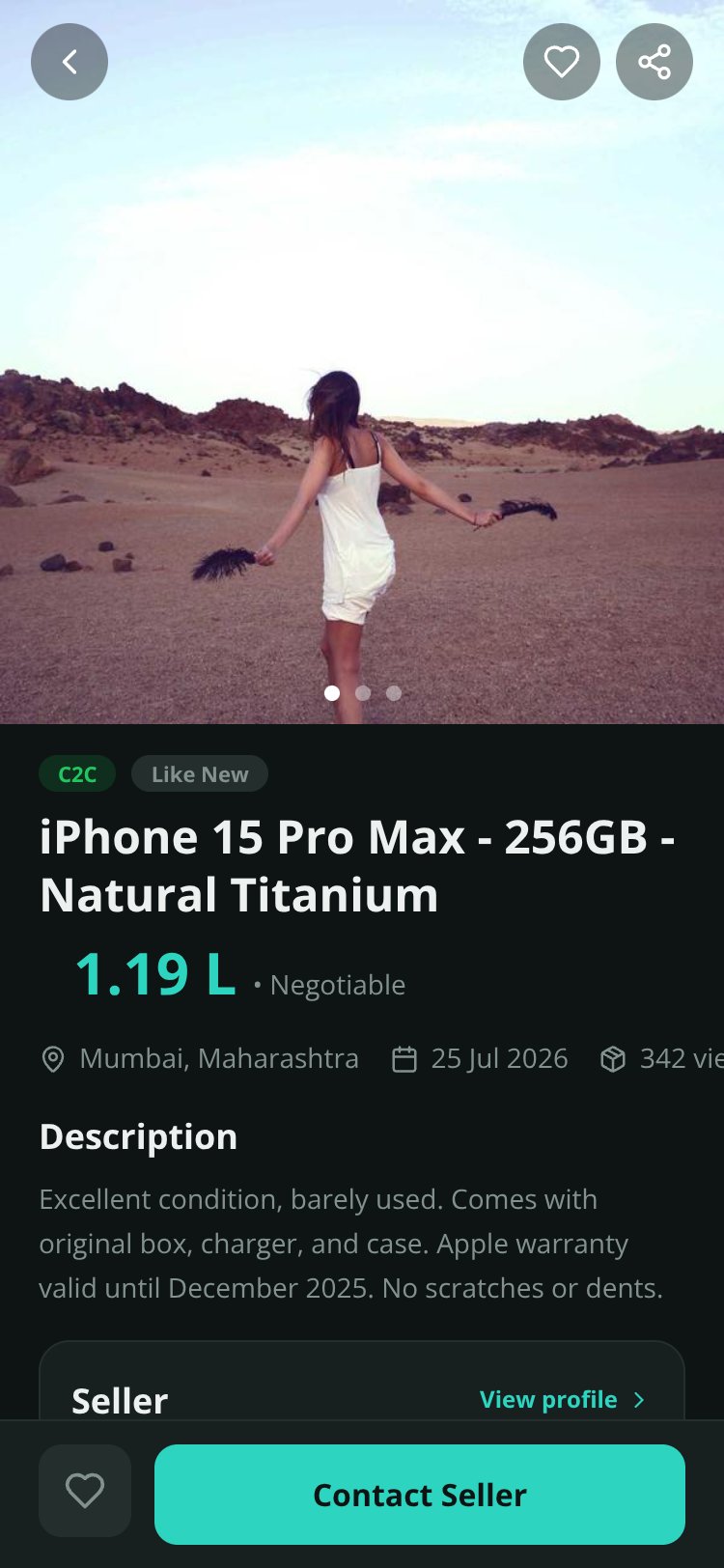Image resolution: width=724 pixels, height=1568 pixels.
Task: Go back using the top arrow
Action: click(x=70, y=62)
